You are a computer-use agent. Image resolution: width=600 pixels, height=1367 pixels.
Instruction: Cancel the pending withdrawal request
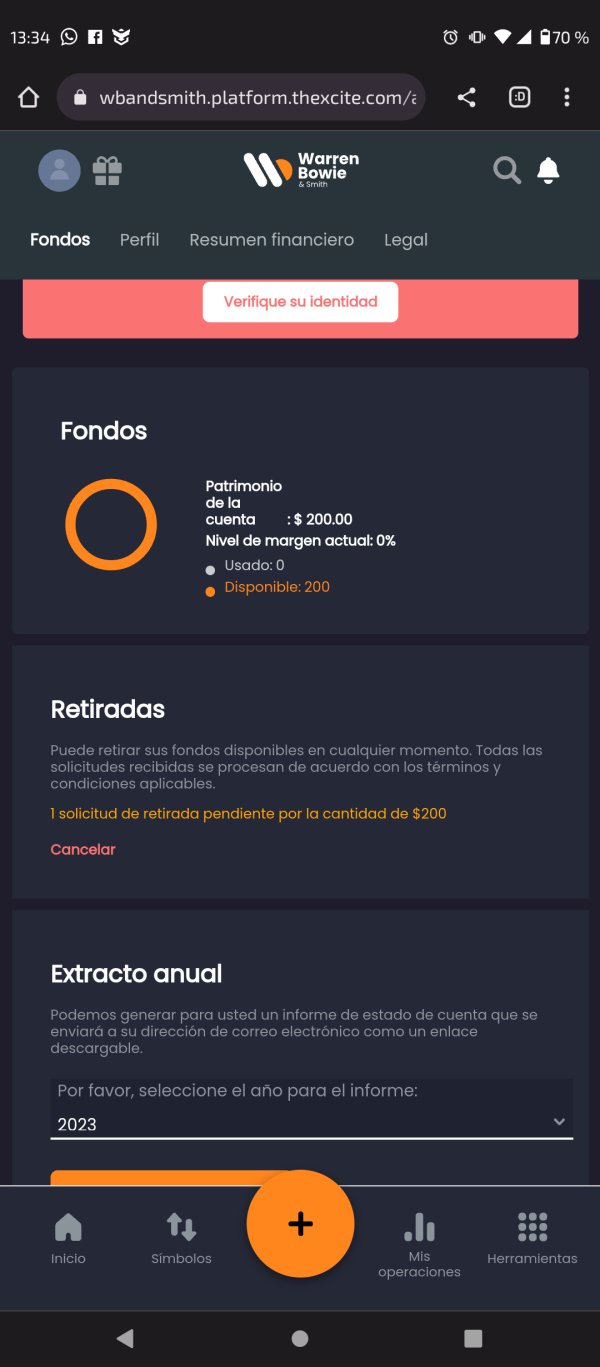[83, 849]
